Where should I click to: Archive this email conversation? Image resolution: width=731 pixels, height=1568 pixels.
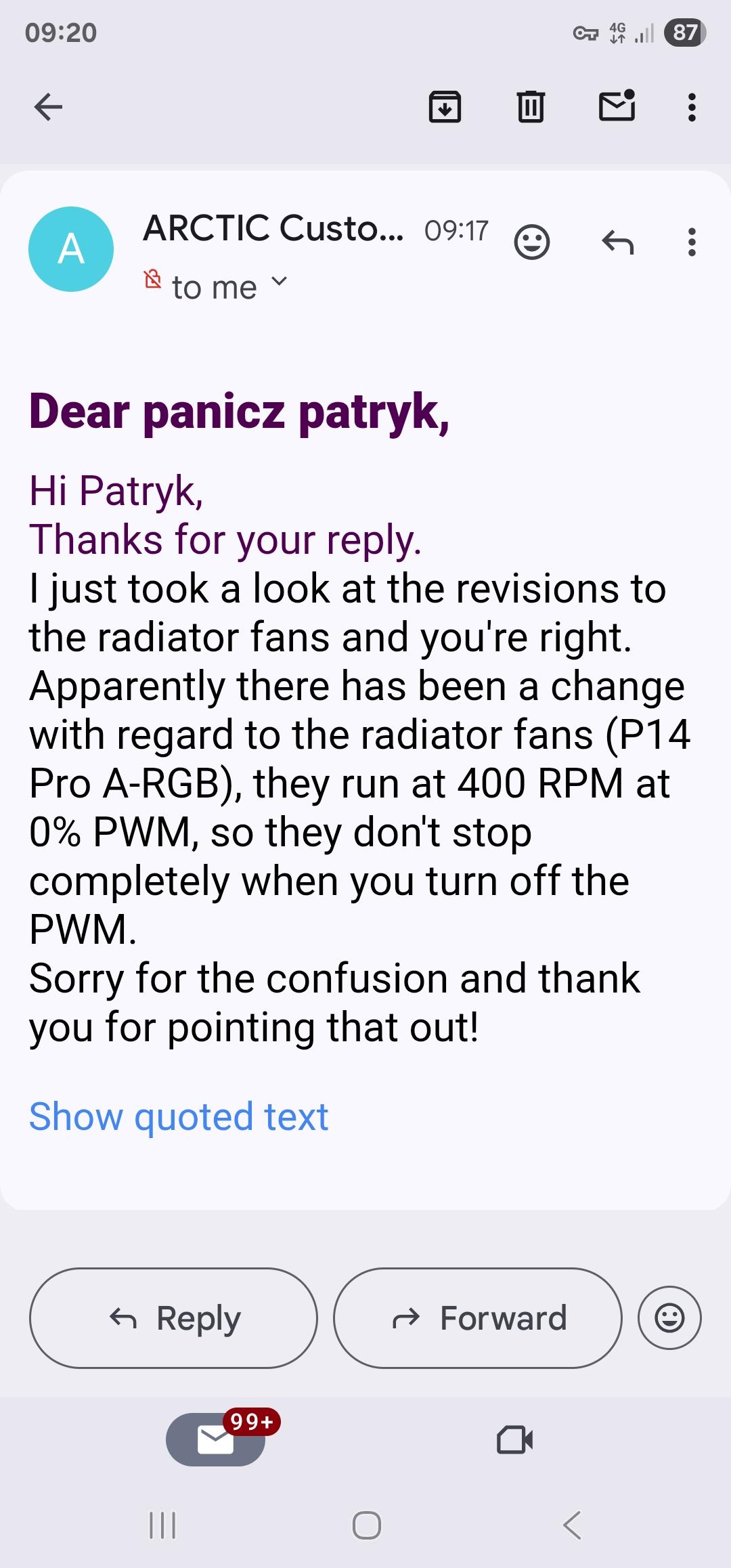pos(445,106)
